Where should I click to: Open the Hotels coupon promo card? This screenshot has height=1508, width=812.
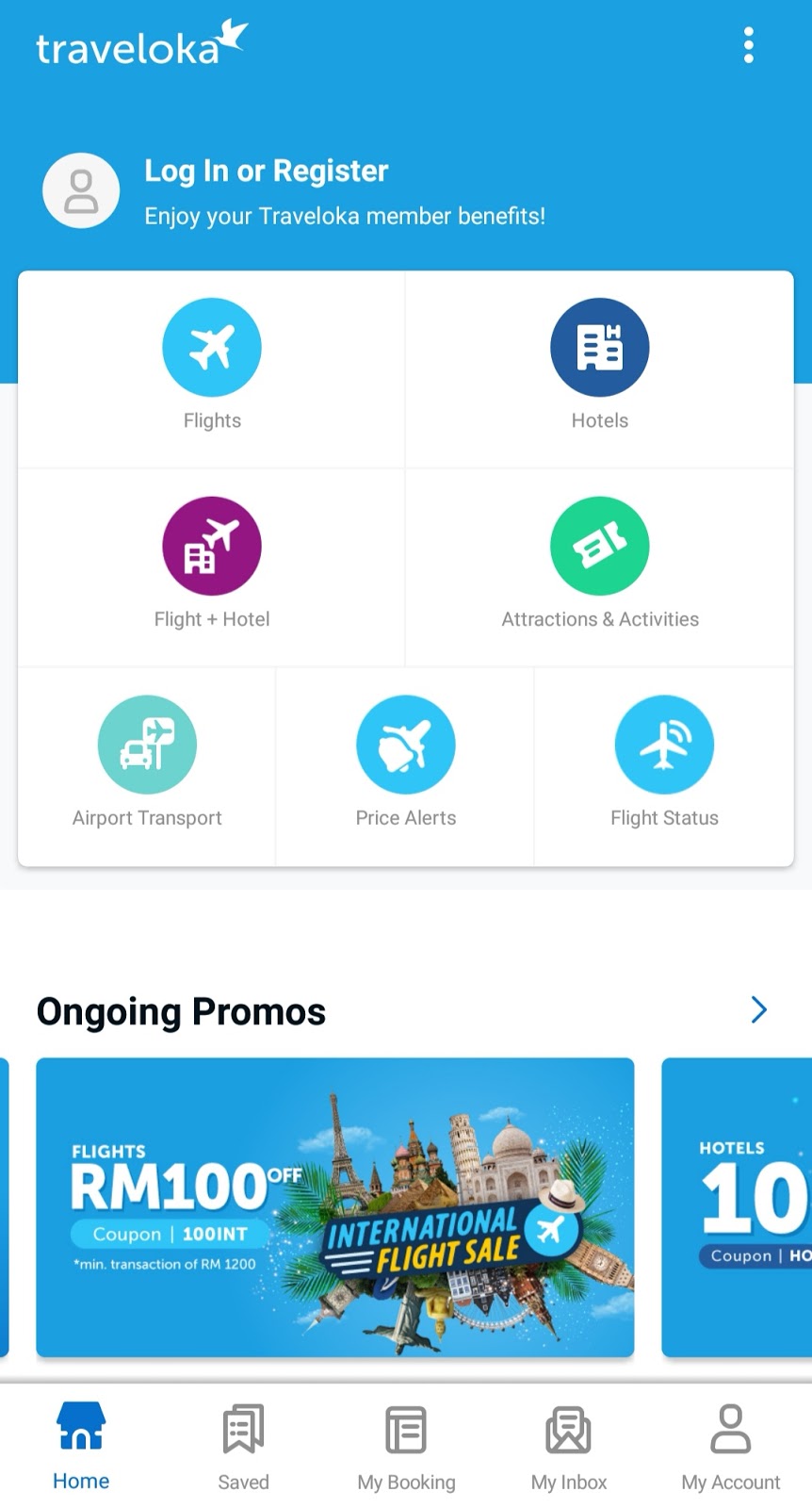click(737, 1207)
